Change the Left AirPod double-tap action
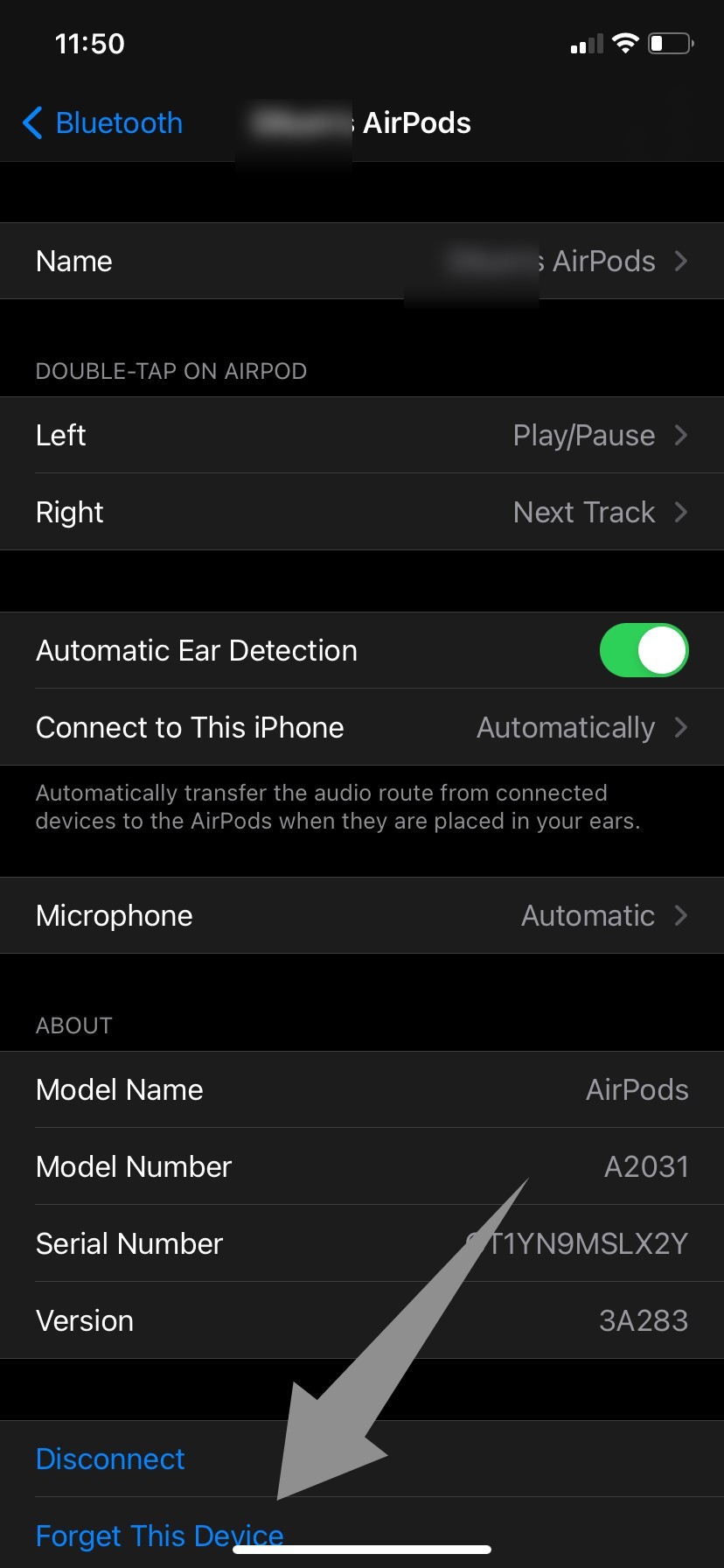 tap(362, 435)
